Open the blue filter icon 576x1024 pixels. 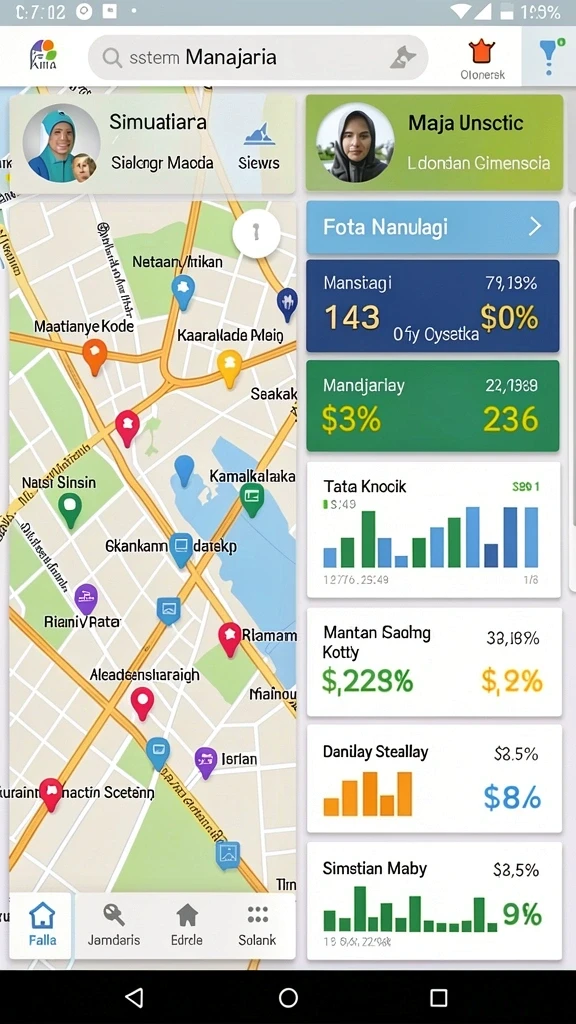[x=548, y=57]
